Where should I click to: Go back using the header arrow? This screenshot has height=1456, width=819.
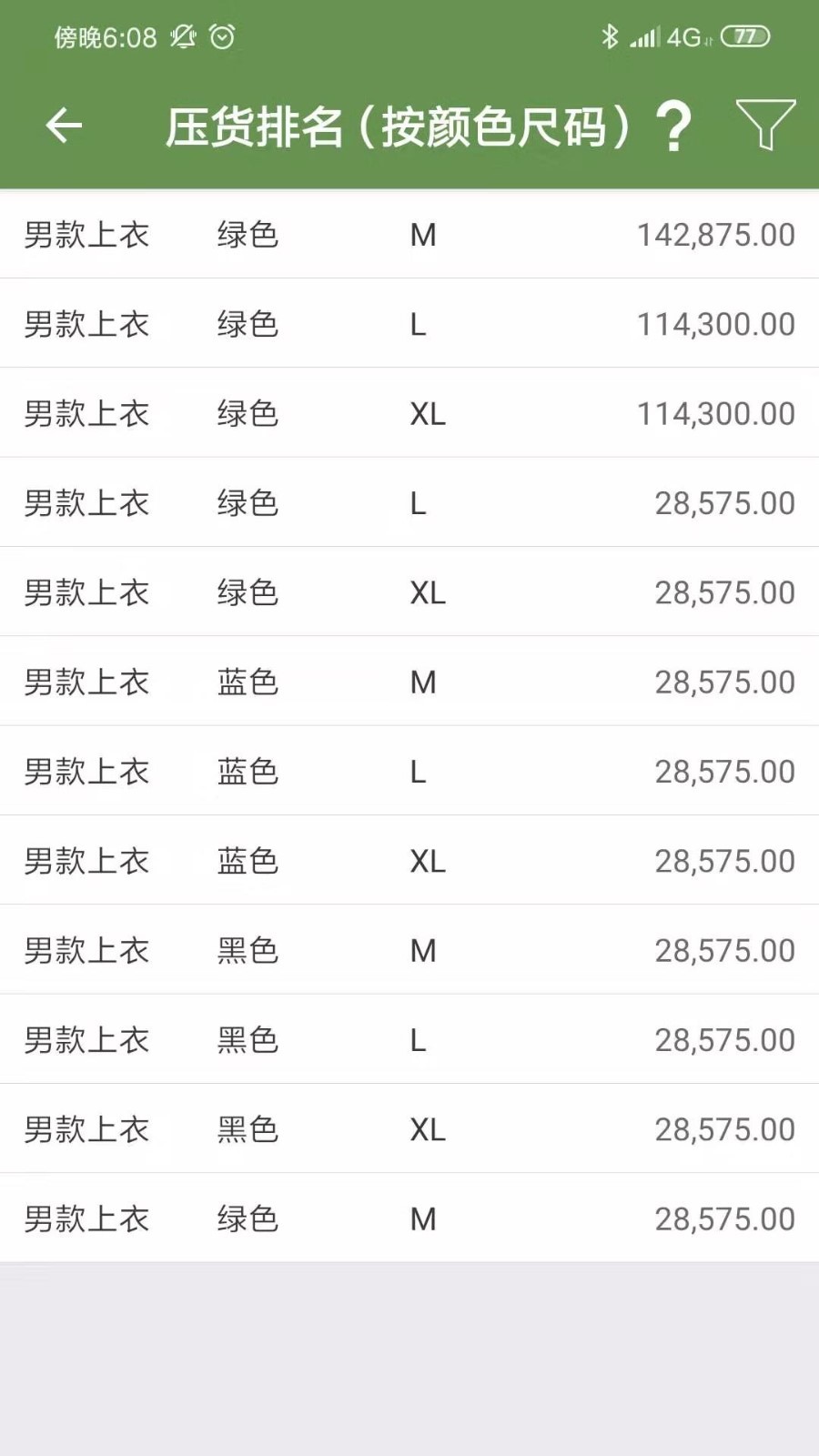(64, 126)
